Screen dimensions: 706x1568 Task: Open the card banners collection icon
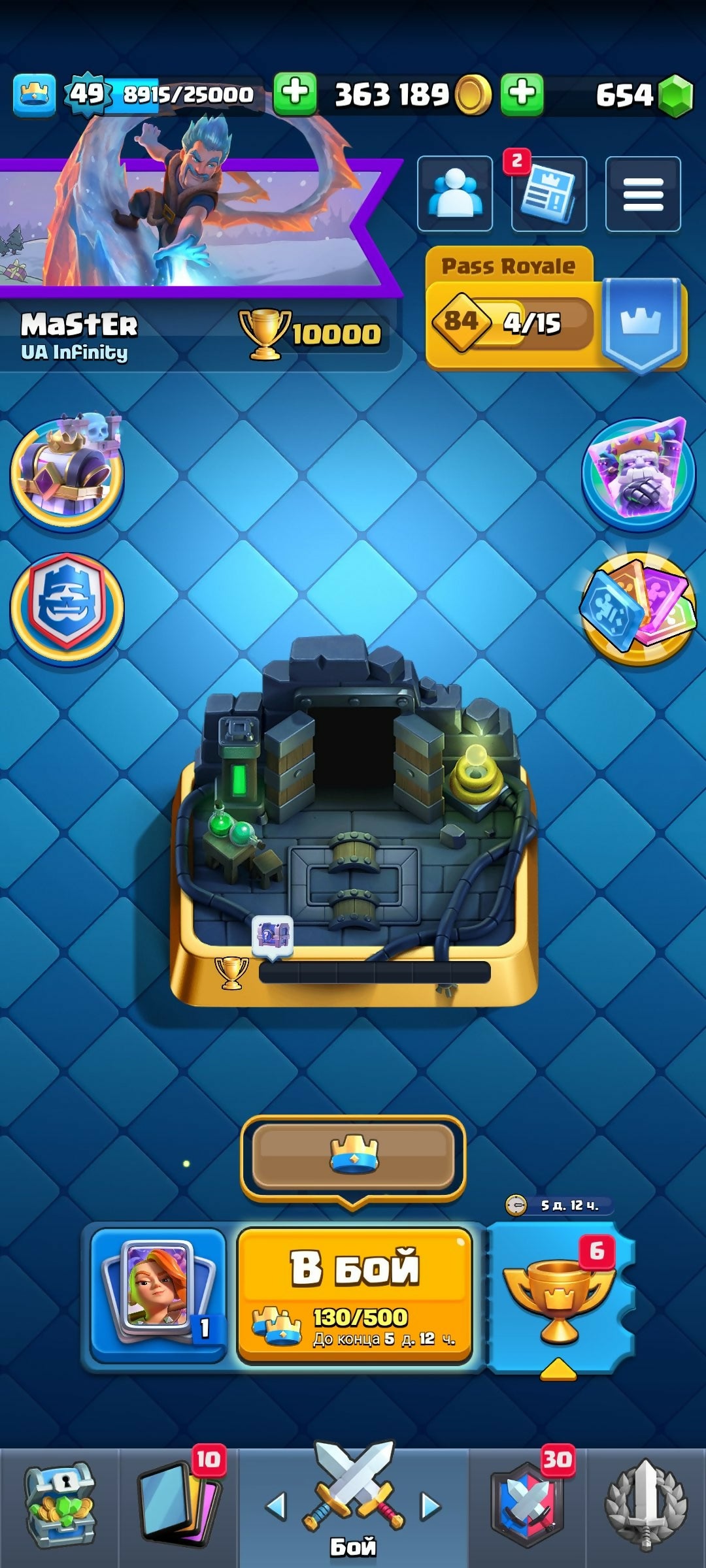coord(638,608)
